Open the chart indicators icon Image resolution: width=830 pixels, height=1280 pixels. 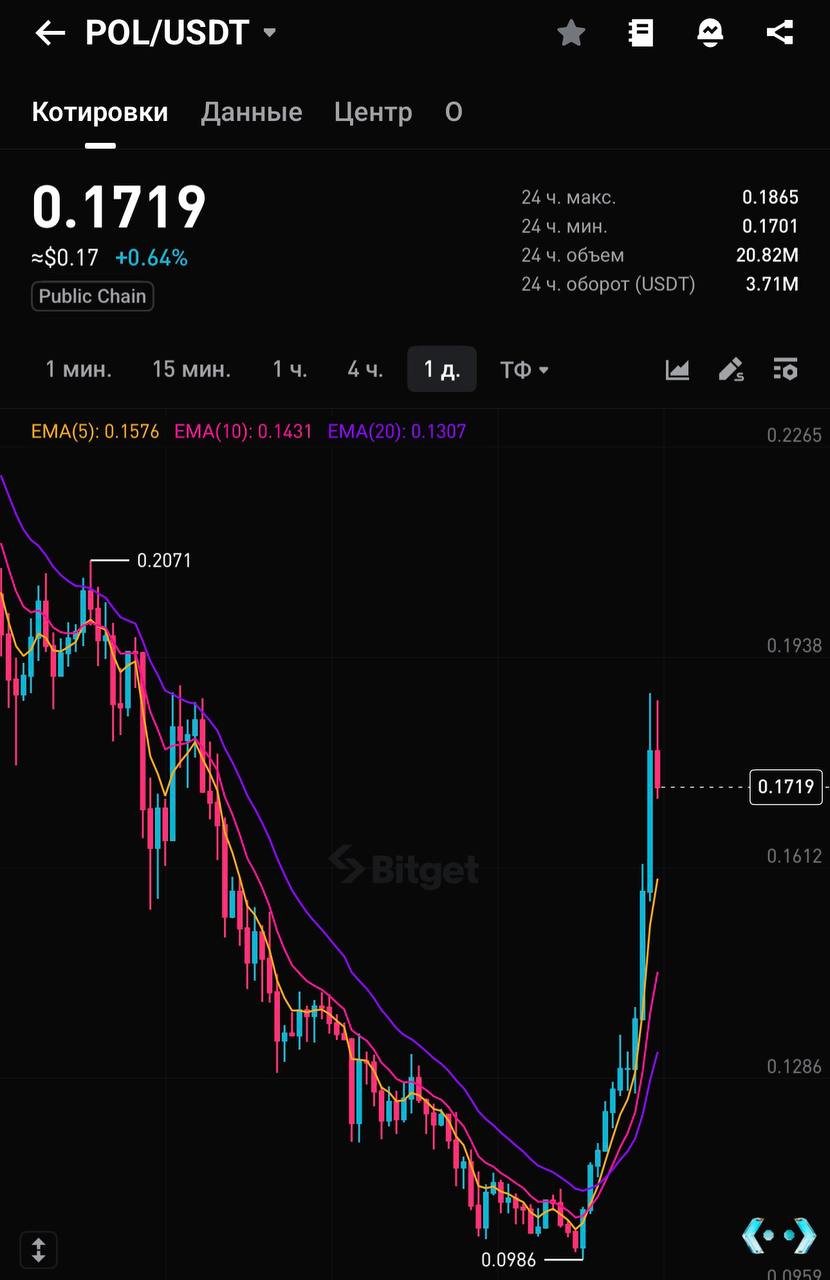click(x=678, y=370)
